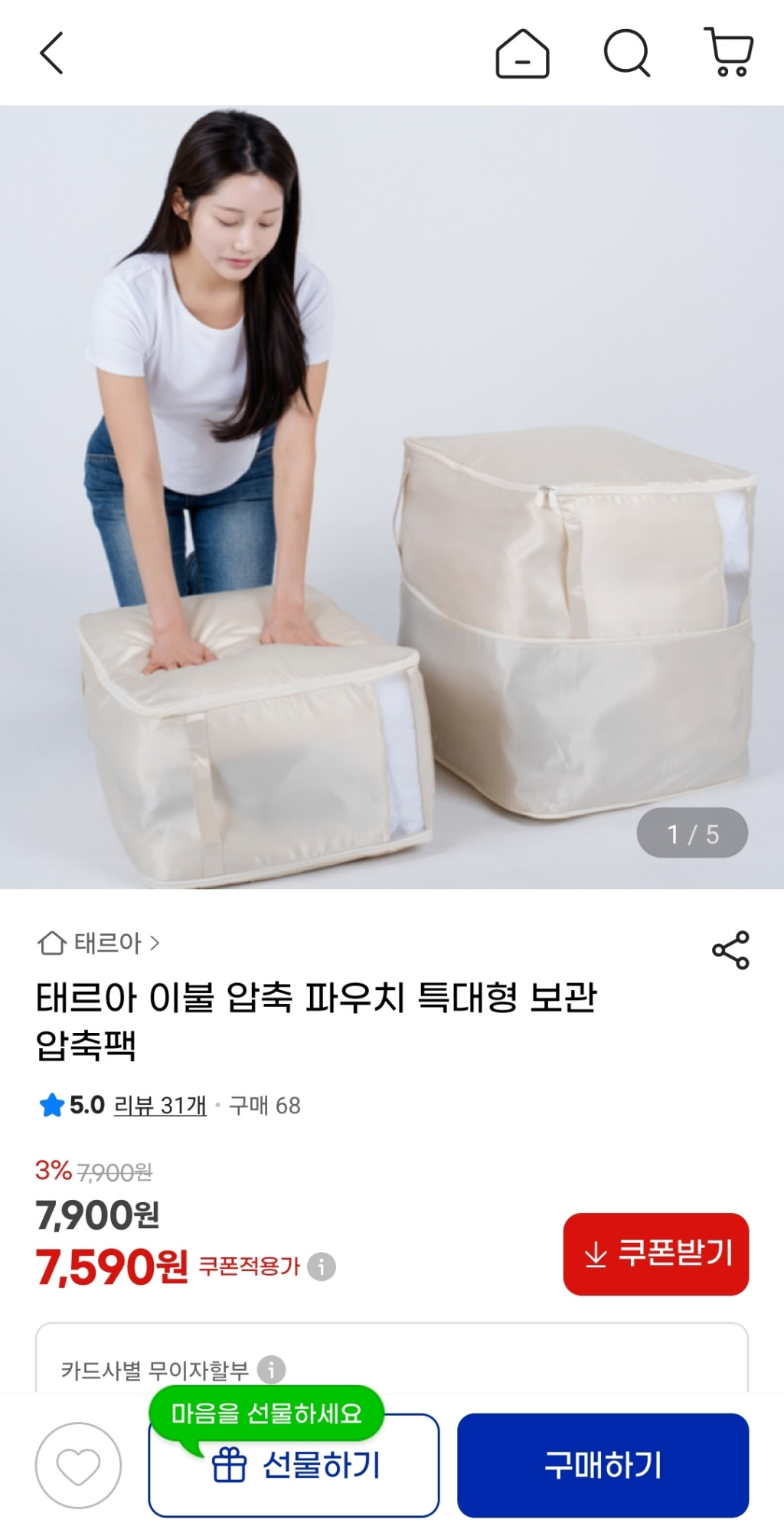This screenshot has width=784, height=1536.
Task: Tap the 구매하기 purchase button
Action: pyautogui.click(x=603, y=1465)
